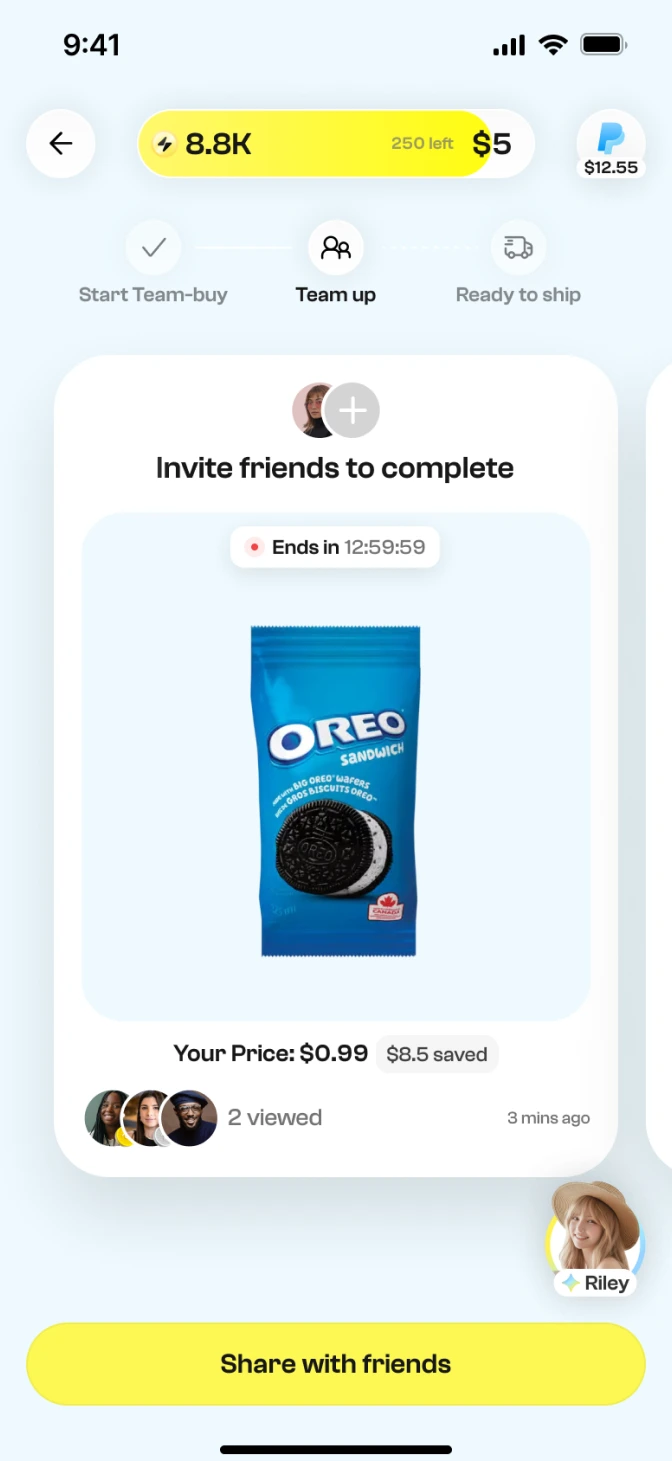This screenshot has height=1461, width=672.
Task: Add a friend with the plus icon
Action: coord(353,410)
